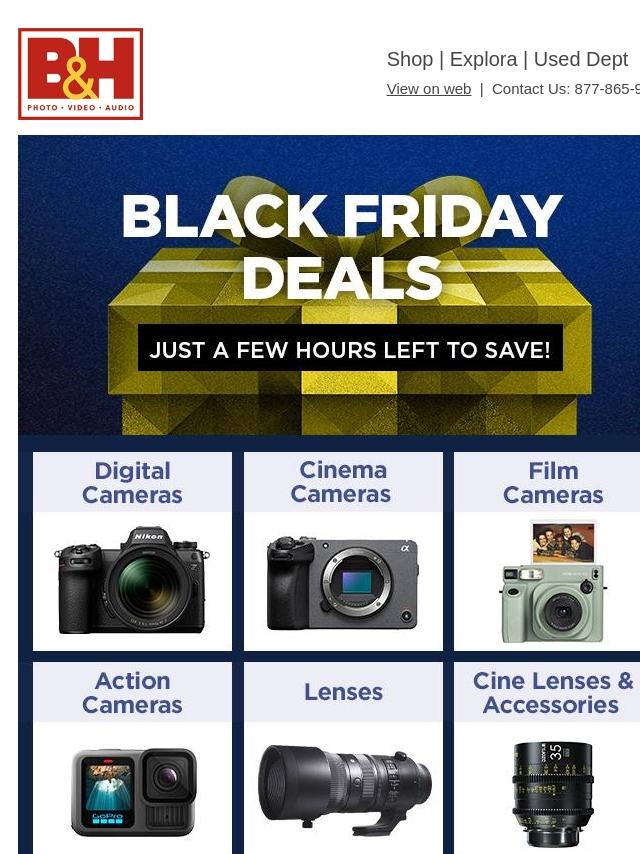View Action Cameras deals
This screenshot has width=640, height=854.
(x=132, y=758)
